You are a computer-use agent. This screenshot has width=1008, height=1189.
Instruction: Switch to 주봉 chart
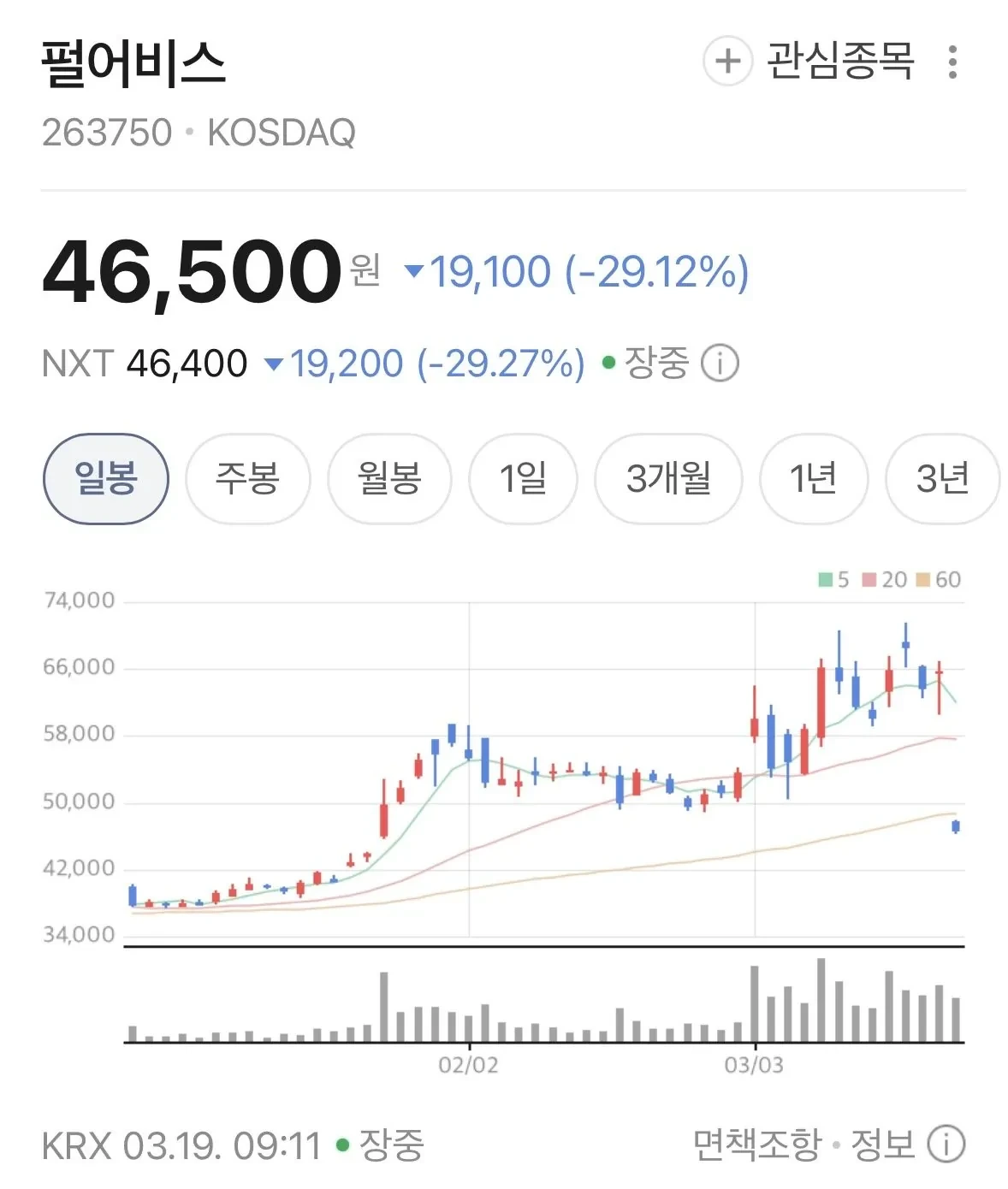247,478
